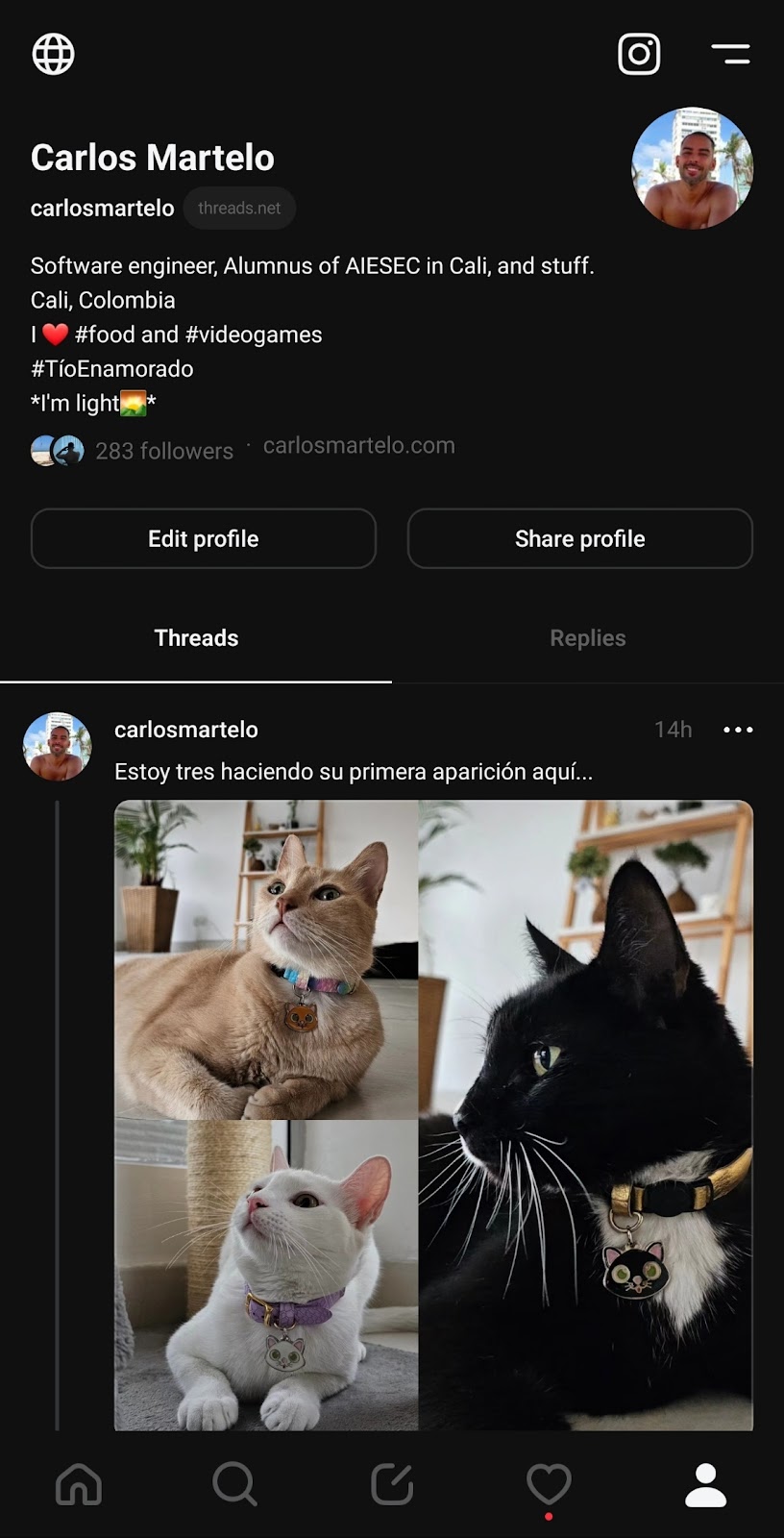Open the Search tab
The image size is (784, 1538).
pyautogui.click(x=234, y=1484)
